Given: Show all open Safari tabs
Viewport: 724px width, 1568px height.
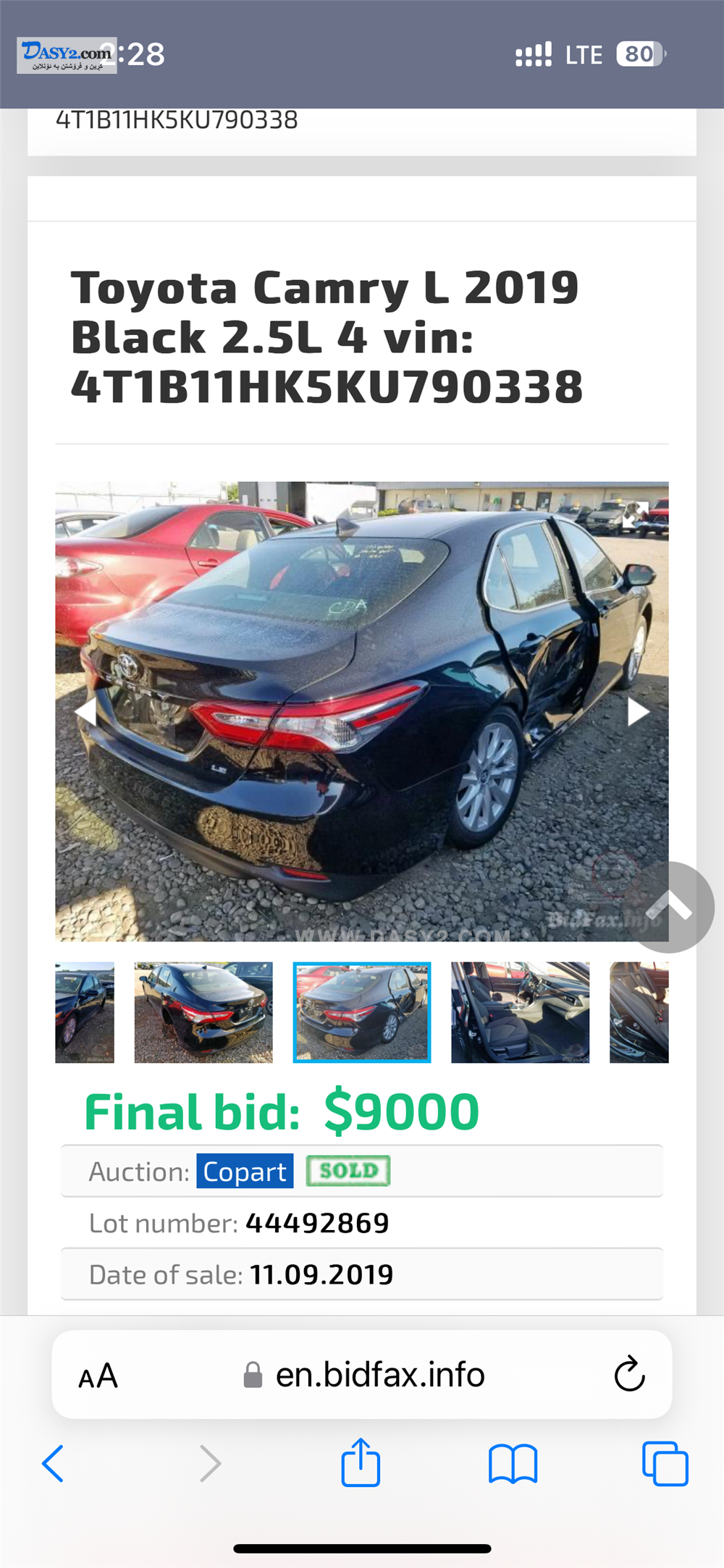Looking at the screenshot, I should click(x=665, y=1464).
